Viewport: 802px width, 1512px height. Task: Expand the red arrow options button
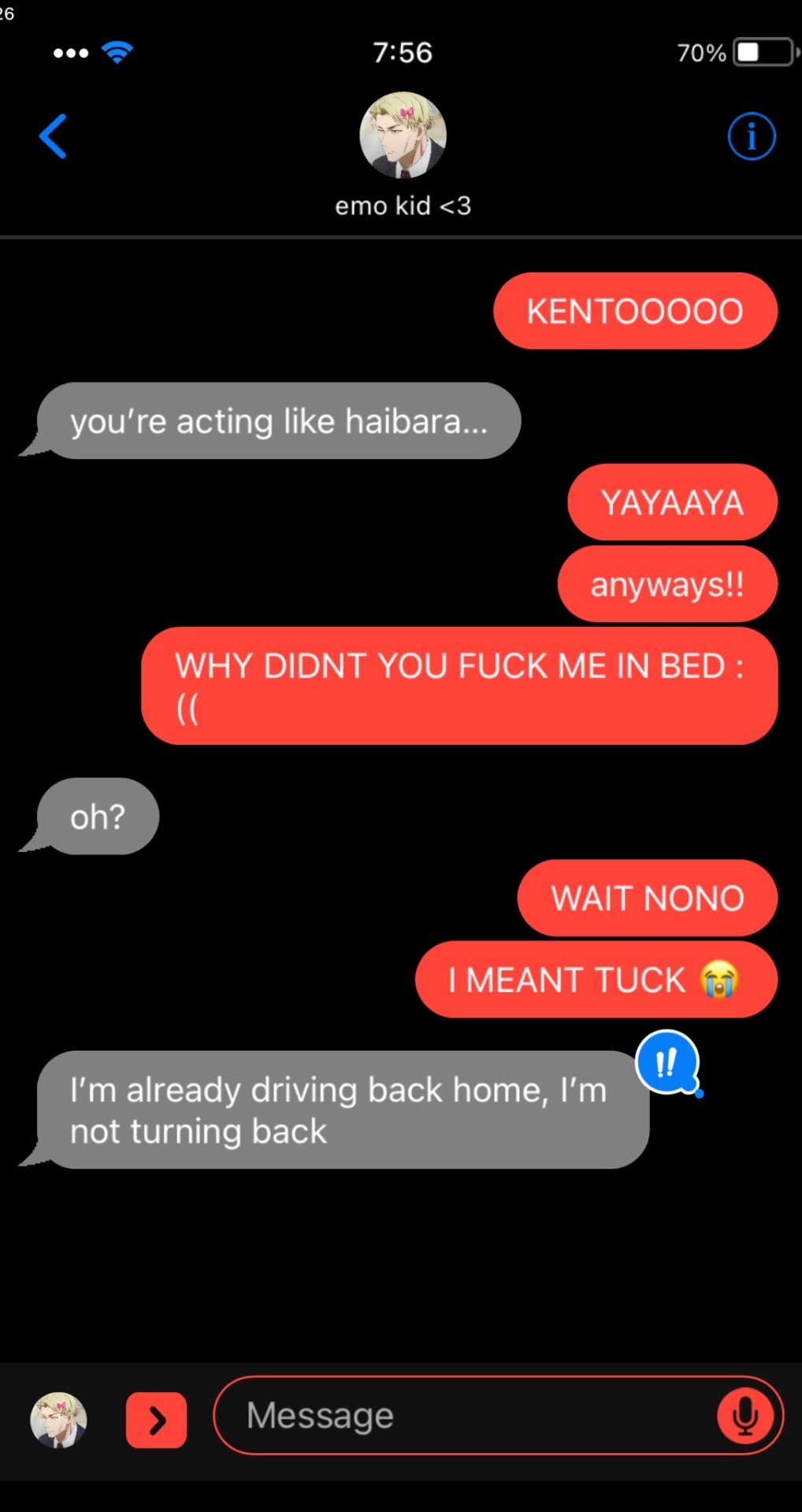[x=156, y=1420]
